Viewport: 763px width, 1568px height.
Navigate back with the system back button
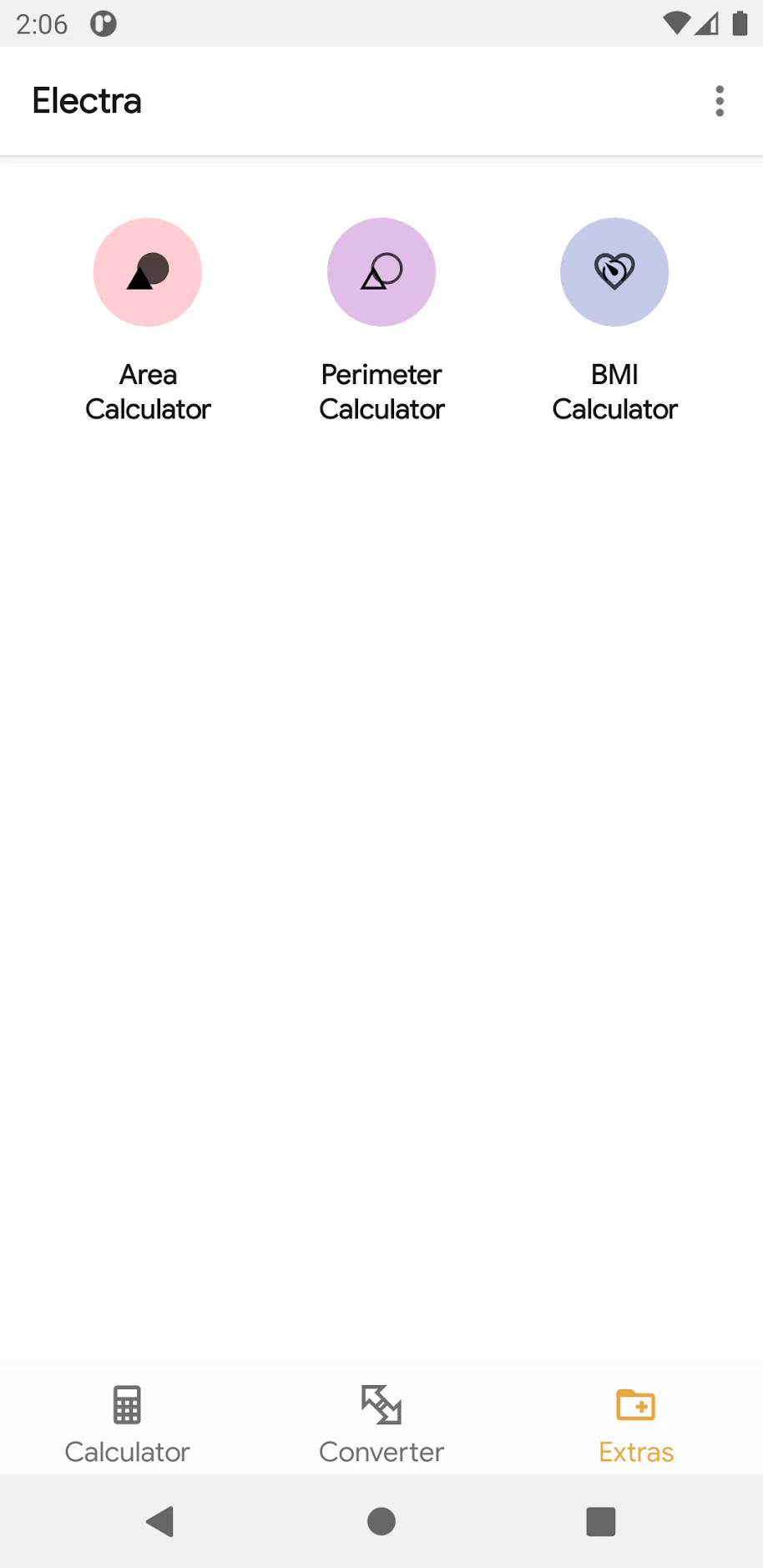tap(160, 1521)
